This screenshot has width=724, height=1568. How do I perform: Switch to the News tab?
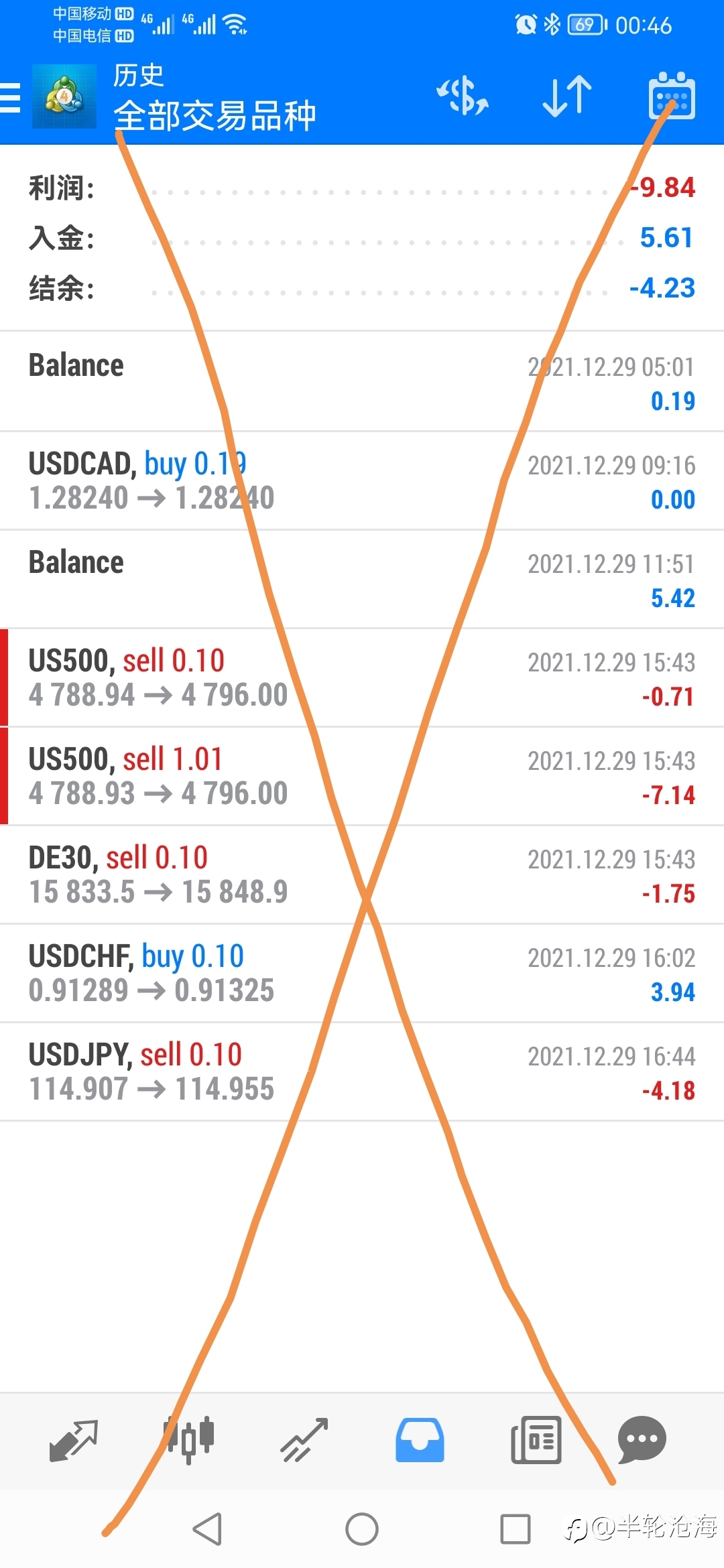click(536, 1440)
